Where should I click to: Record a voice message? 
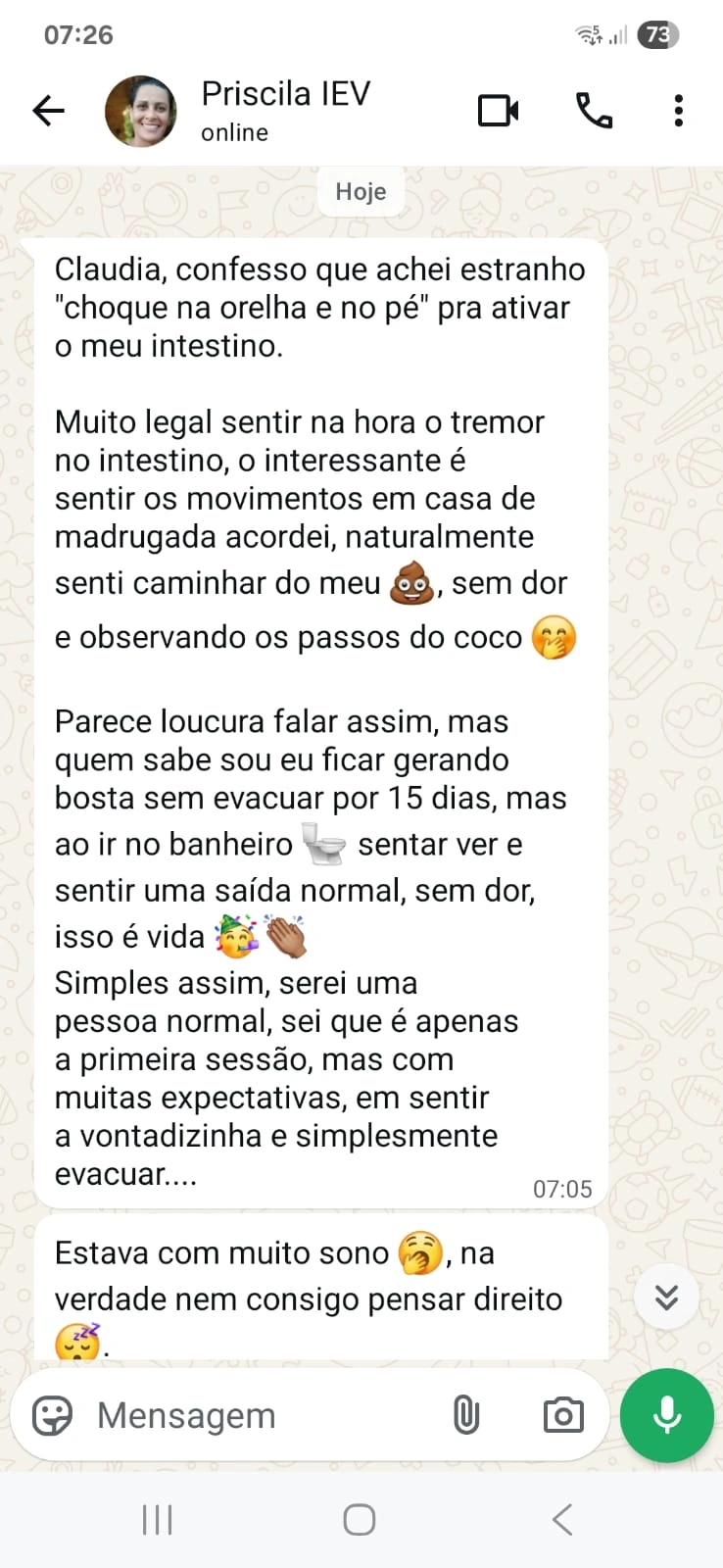coord(667,1416)
